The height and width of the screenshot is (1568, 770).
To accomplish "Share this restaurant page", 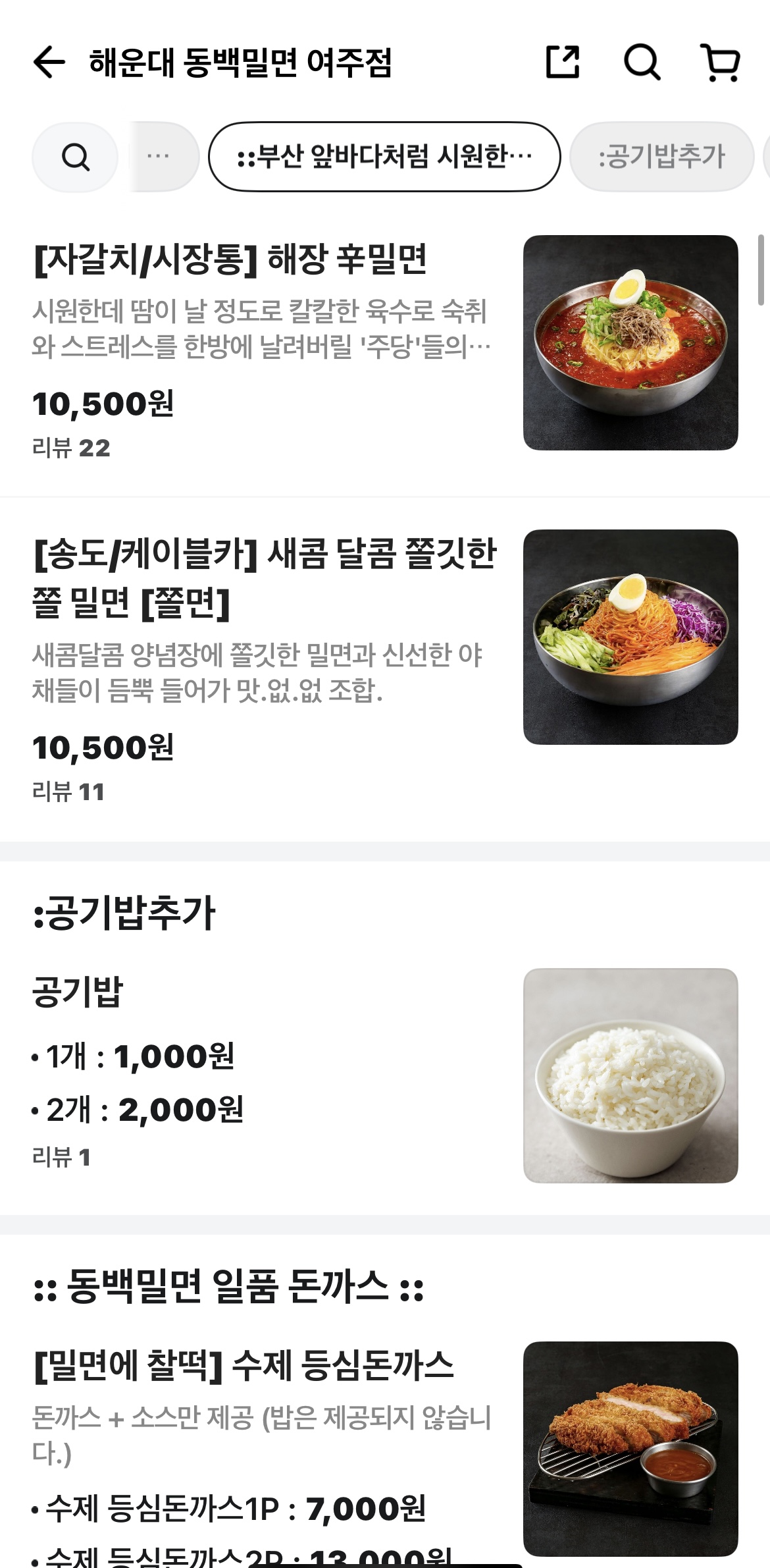I will pyautogui.click(x=563, y=63).
